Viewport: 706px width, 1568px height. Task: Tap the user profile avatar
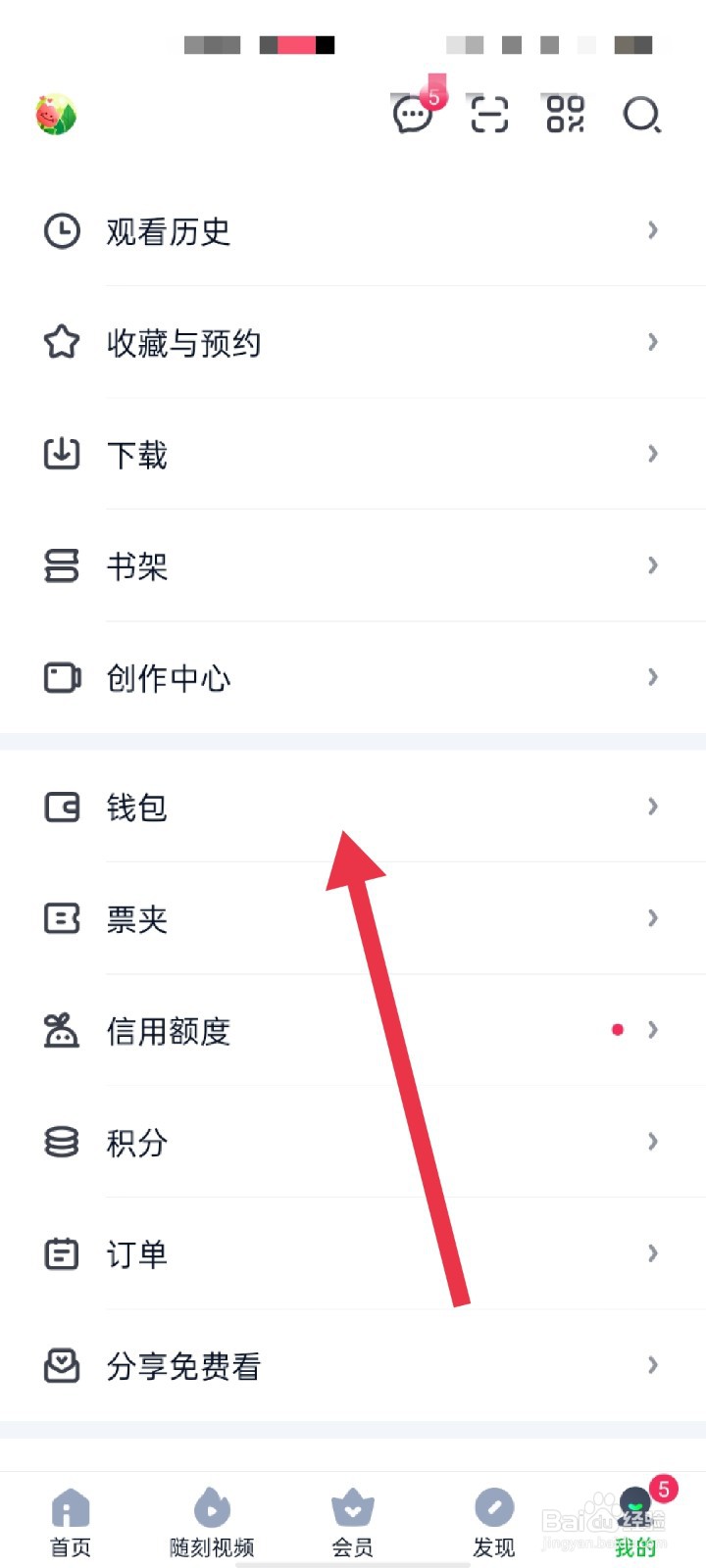pyautogui.click(x=56, y=114)
